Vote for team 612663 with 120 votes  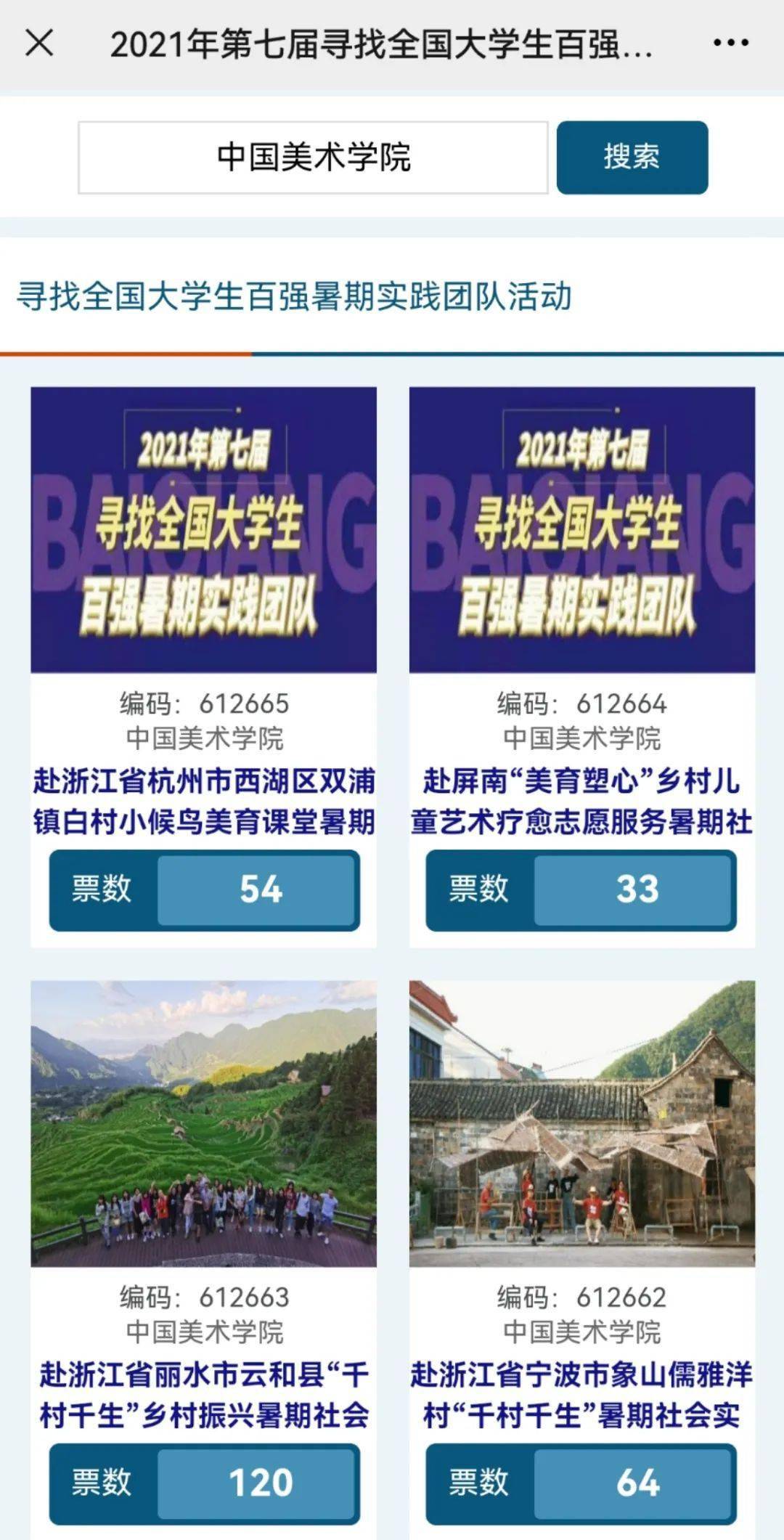coord(204,1483)
